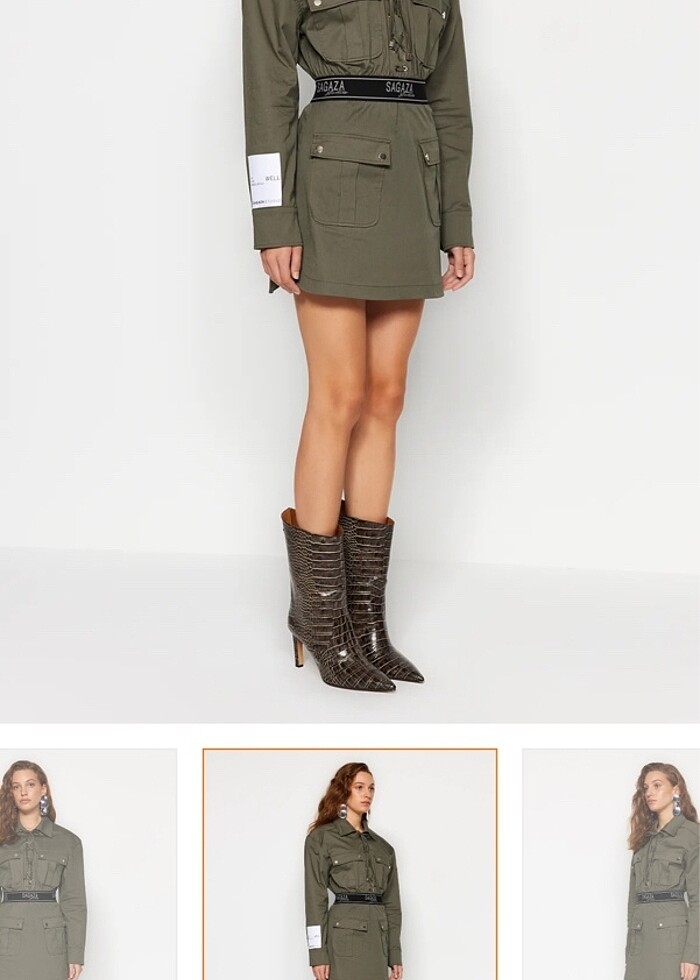Select the orange-outlined gallery thumbnail
Screen dimensions: 700x980
[x=350, y=865]
